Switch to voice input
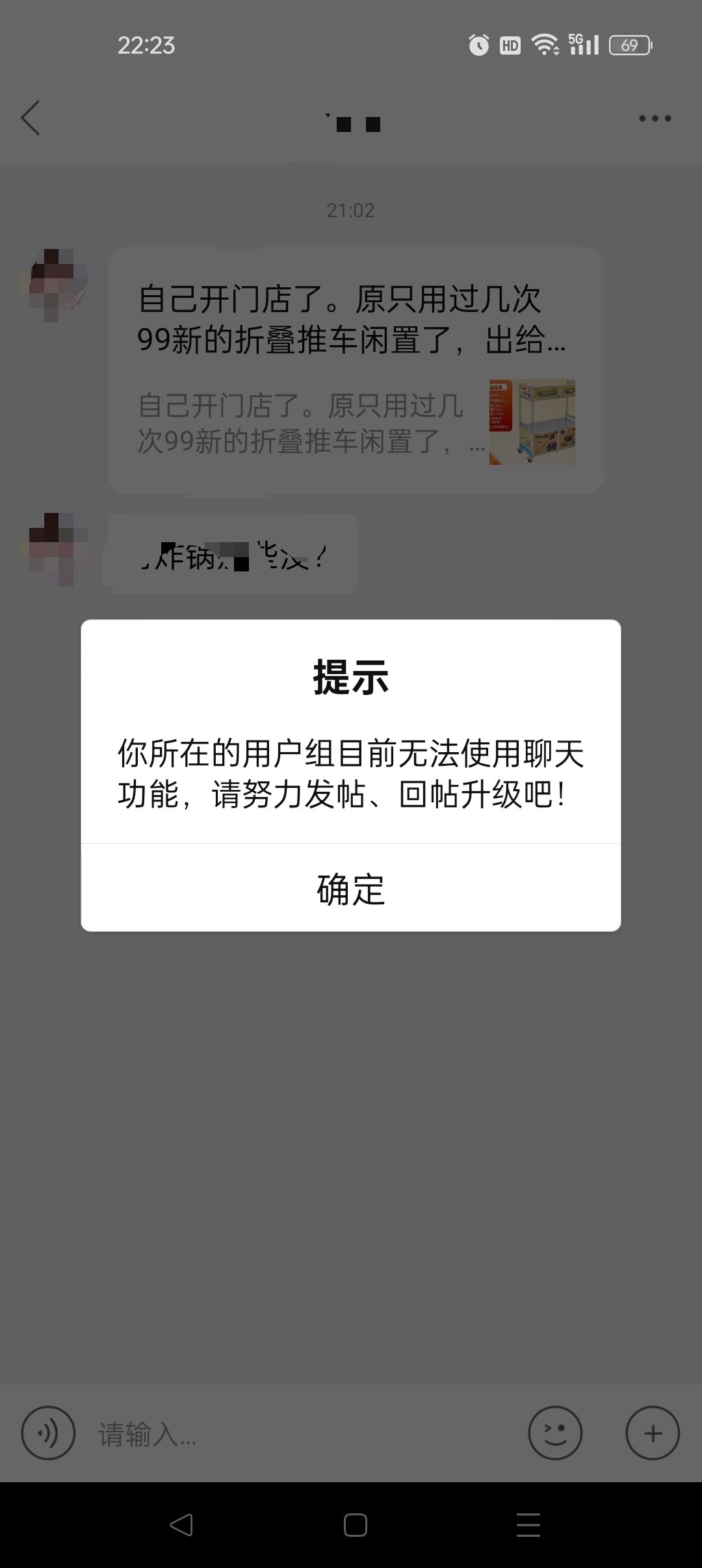The height and width of the screenshot is (1568, 702). 48,1433
